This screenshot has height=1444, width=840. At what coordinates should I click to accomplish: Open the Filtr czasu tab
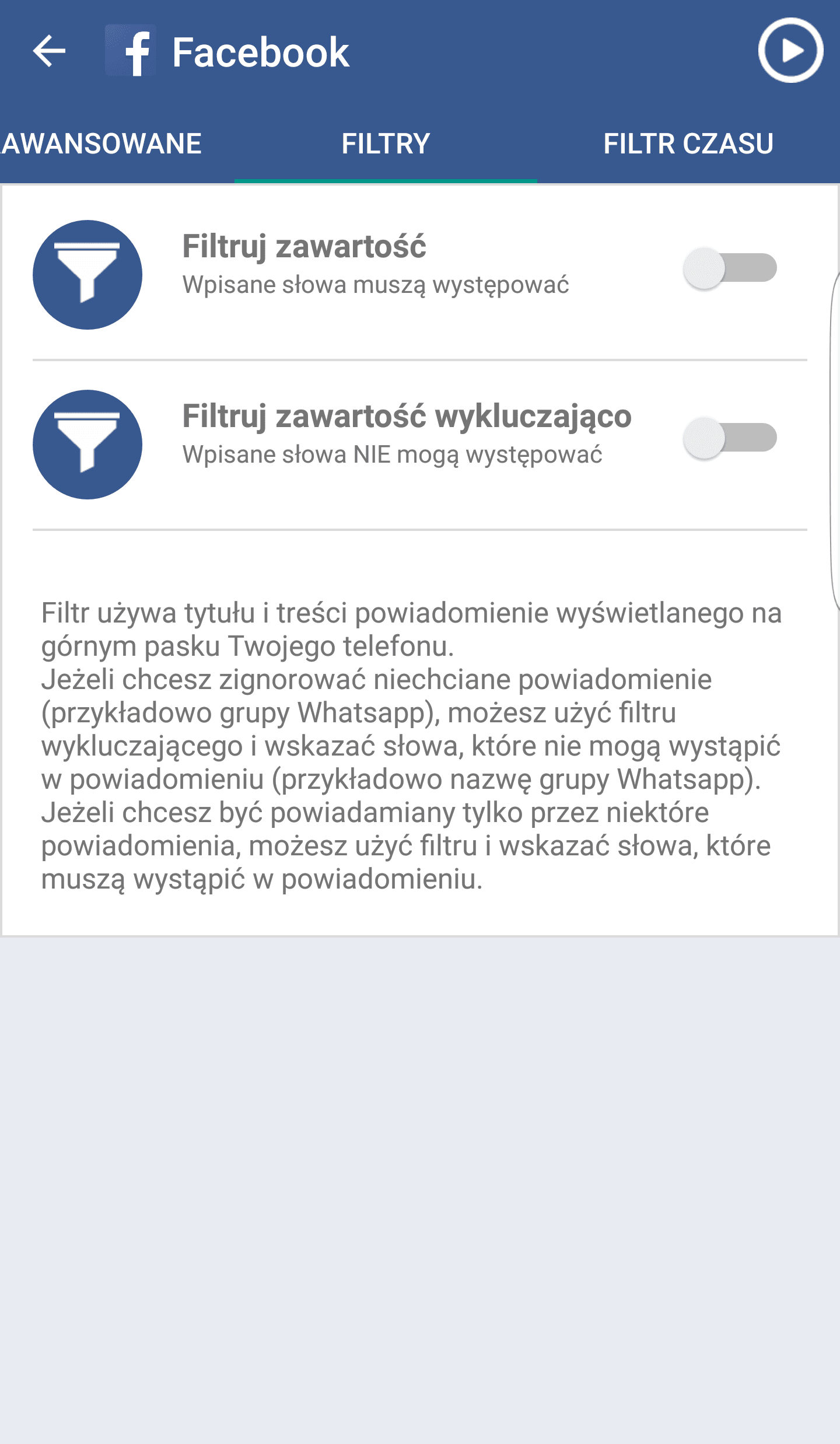click(x=688, y=144)
